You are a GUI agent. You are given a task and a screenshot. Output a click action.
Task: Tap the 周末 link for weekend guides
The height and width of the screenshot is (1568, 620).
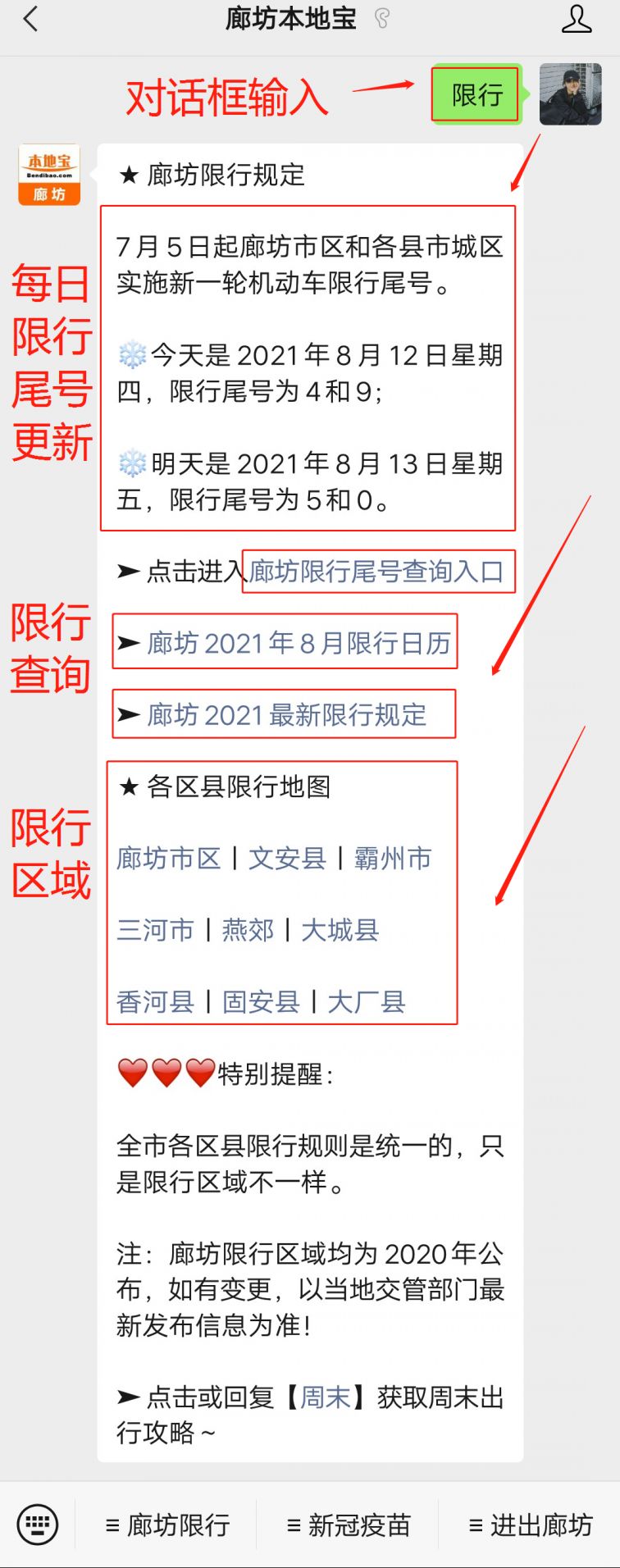[x=326, y=1397]
